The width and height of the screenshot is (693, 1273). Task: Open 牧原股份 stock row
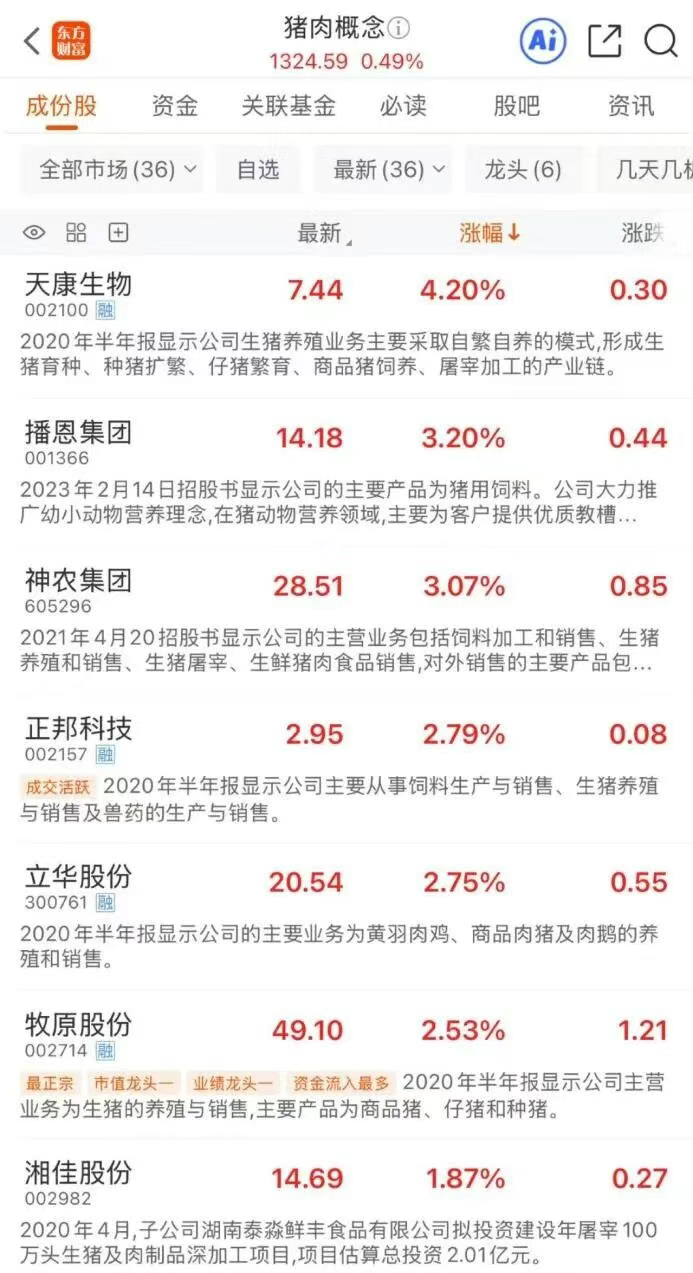coord(78,1025)
